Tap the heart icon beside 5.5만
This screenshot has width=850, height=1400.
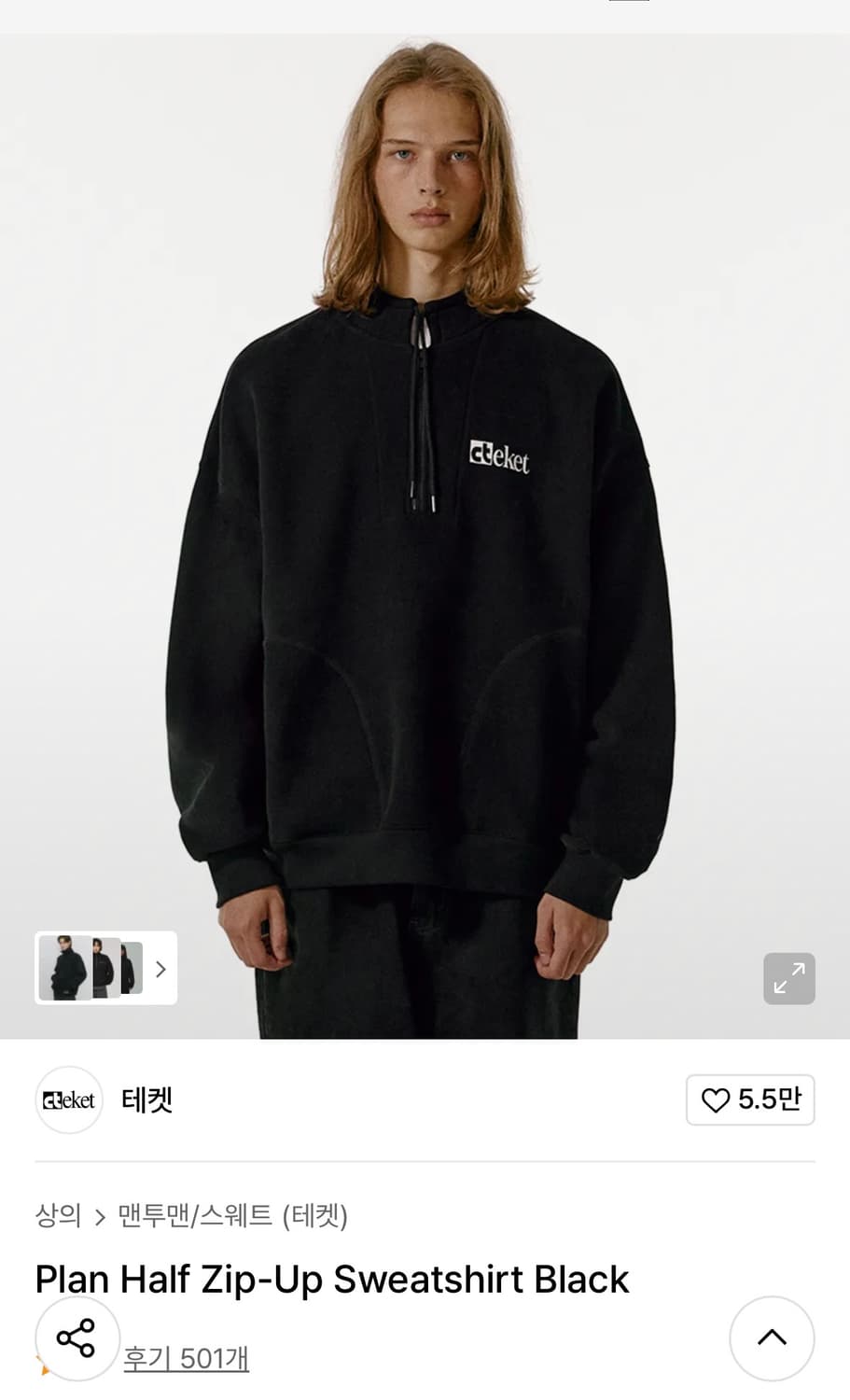716,1100
